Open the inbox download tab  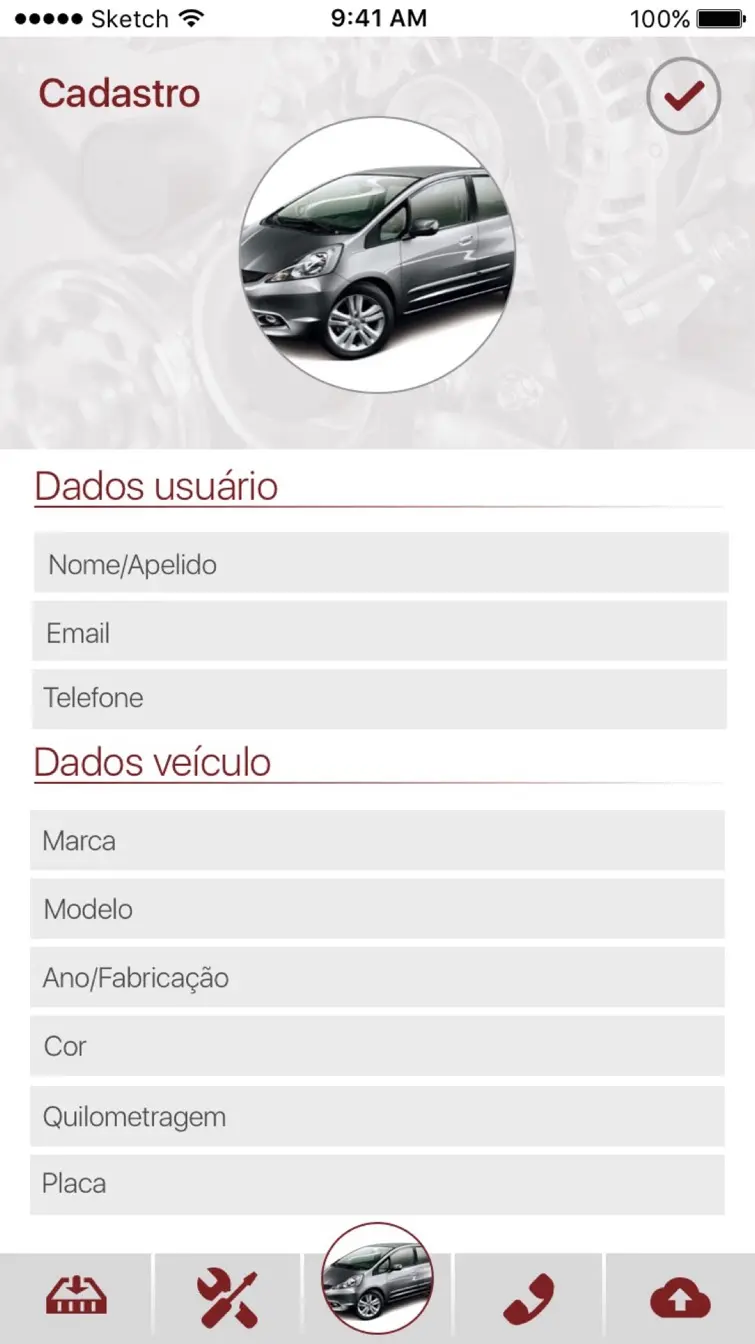coord(76,1298)
